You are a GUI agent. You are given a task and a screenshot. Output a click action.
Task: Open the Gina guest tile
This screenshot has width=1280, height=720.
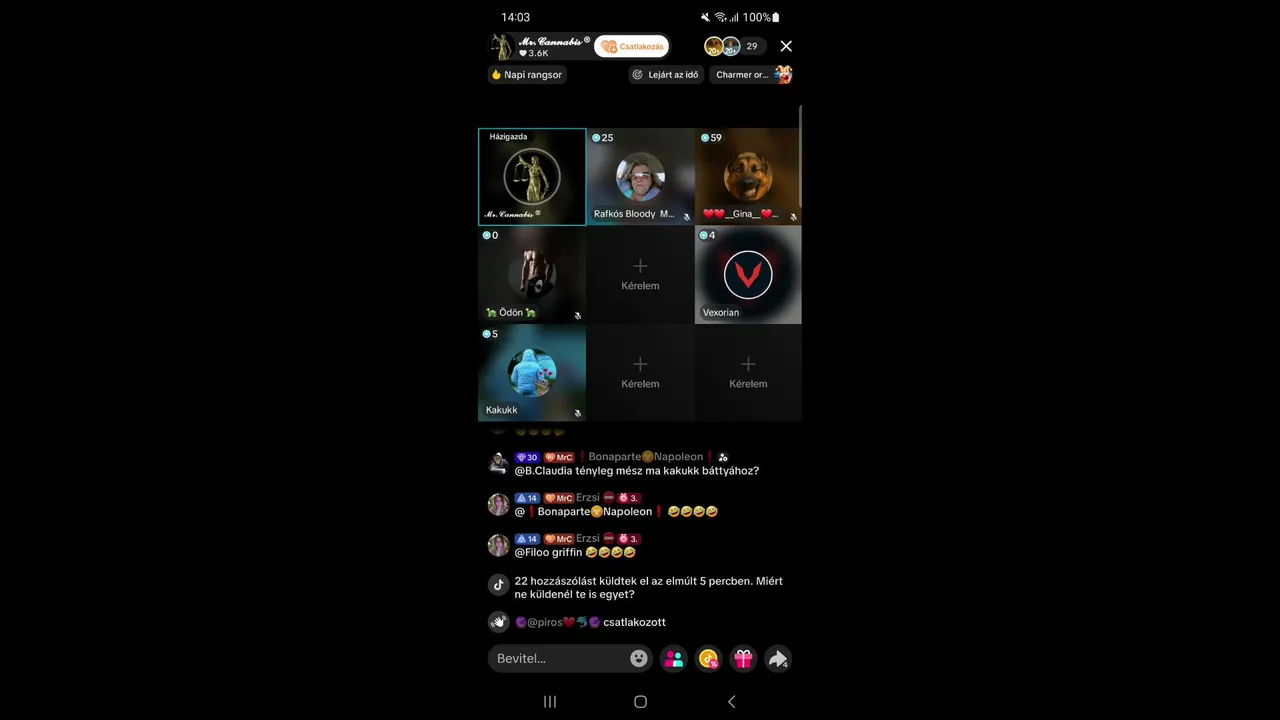(748, 177)
